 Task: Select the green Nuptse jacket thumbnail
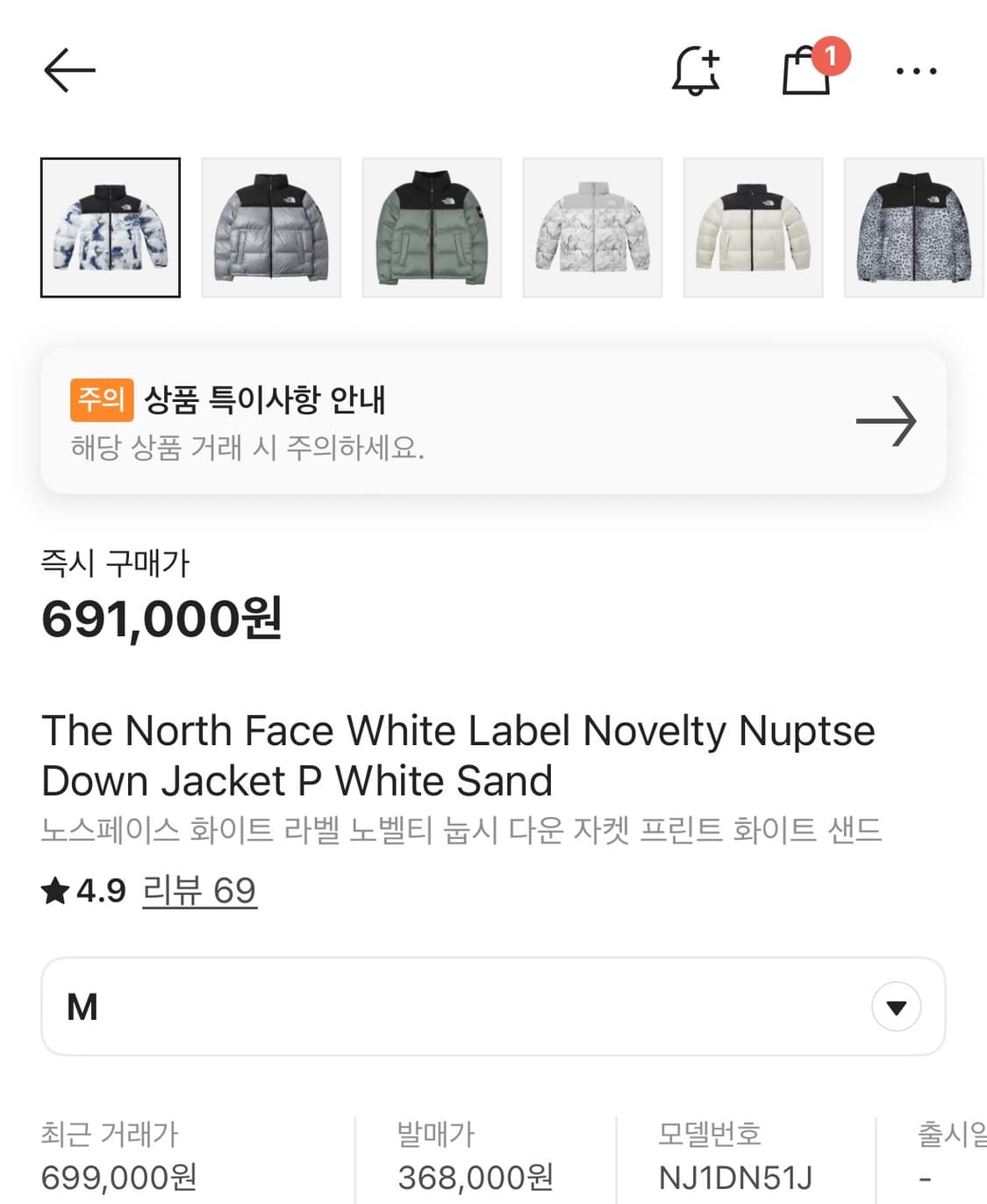click(432, 227)
